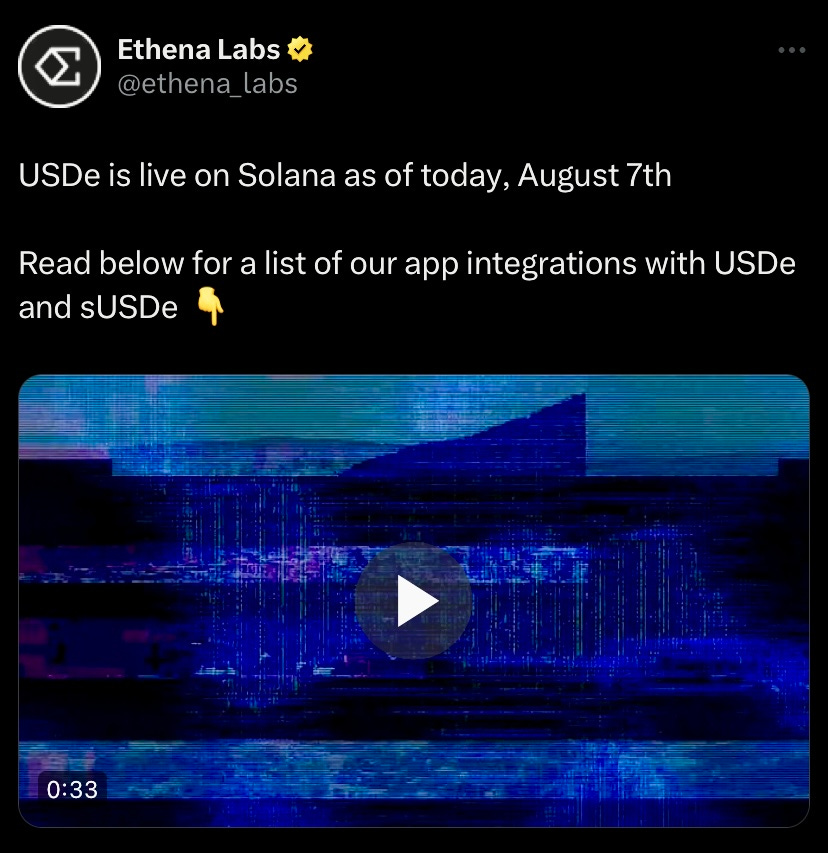Open the @ethena_labs handle link
The height and width of the screenshot is (853, 828).
(207, 83)
